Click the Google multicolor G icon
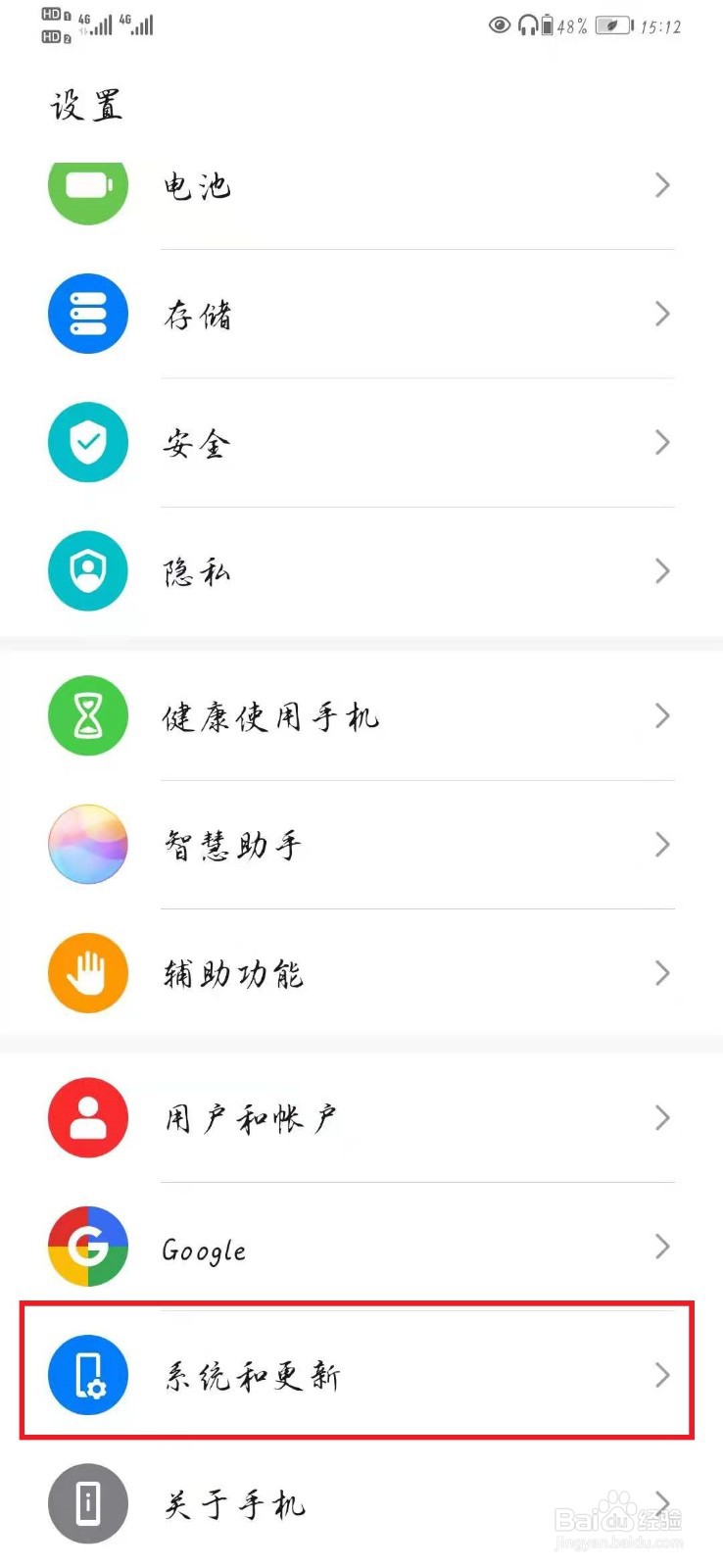This screenshot has width=723, height=1568. click(x=87, y=1247)
